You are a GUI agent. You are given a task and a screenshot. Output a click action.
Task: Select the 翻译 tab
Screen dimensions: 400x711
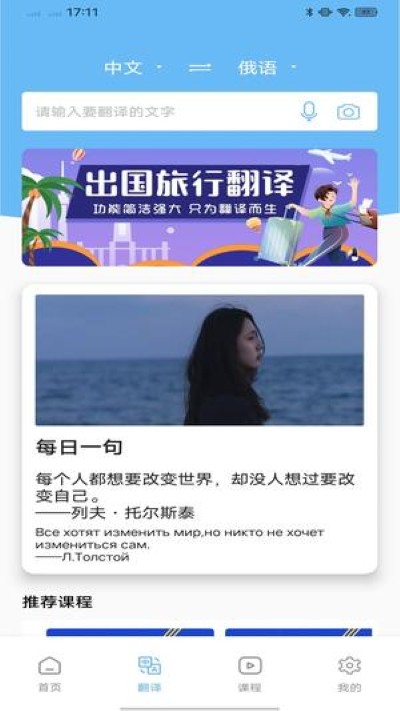point(150,674)
